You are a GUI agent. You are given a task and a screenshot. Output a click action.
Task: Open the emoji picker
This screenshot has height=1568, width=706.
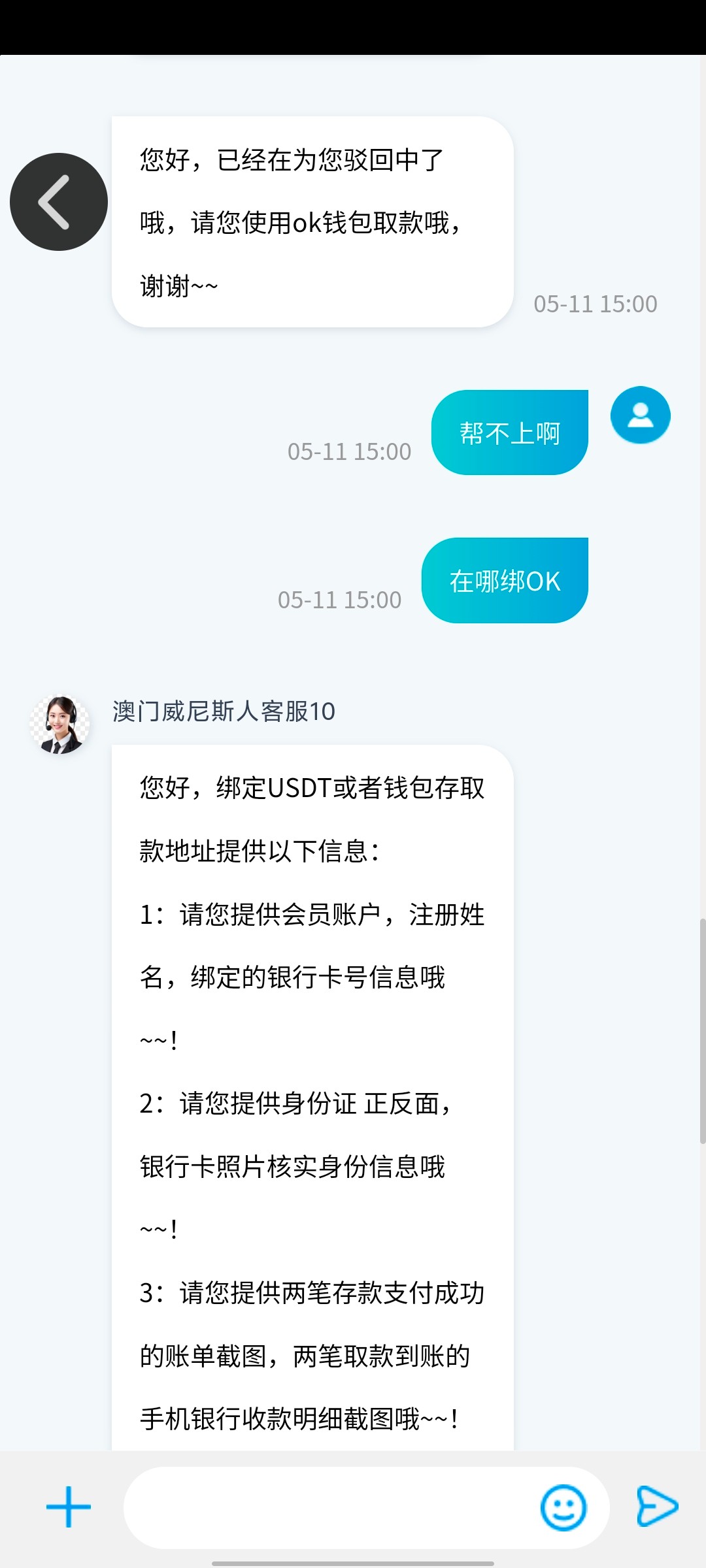click(563, 1507)
